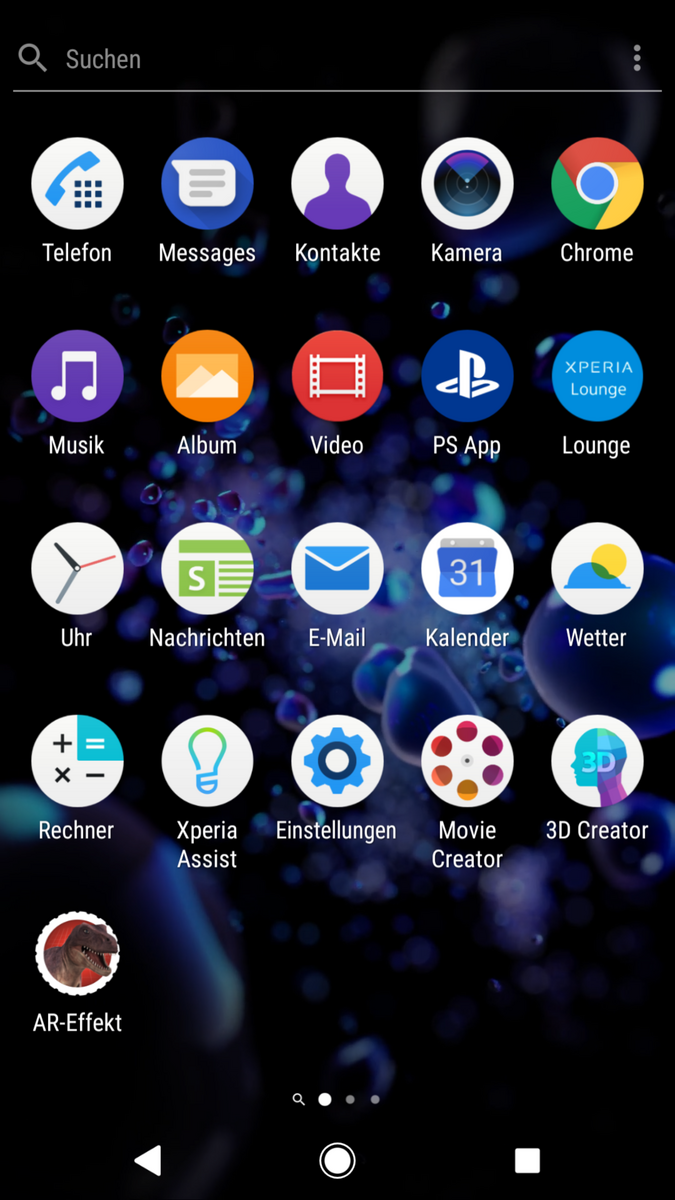Open the Uhr clock app

click(x=77, y=568)
